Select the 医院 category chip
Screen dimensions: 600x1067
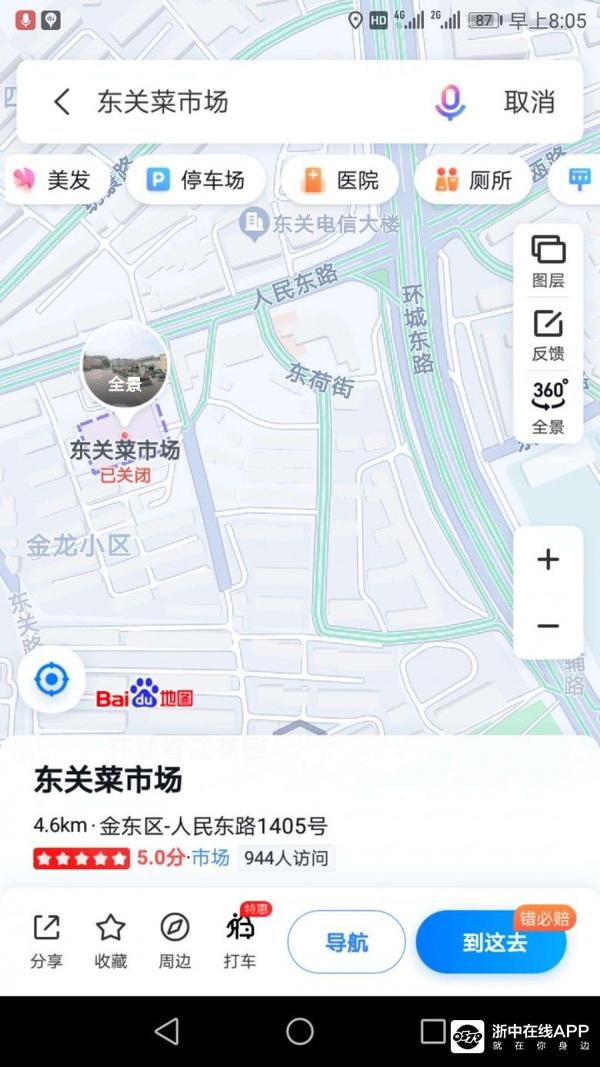tap(341, 180)
